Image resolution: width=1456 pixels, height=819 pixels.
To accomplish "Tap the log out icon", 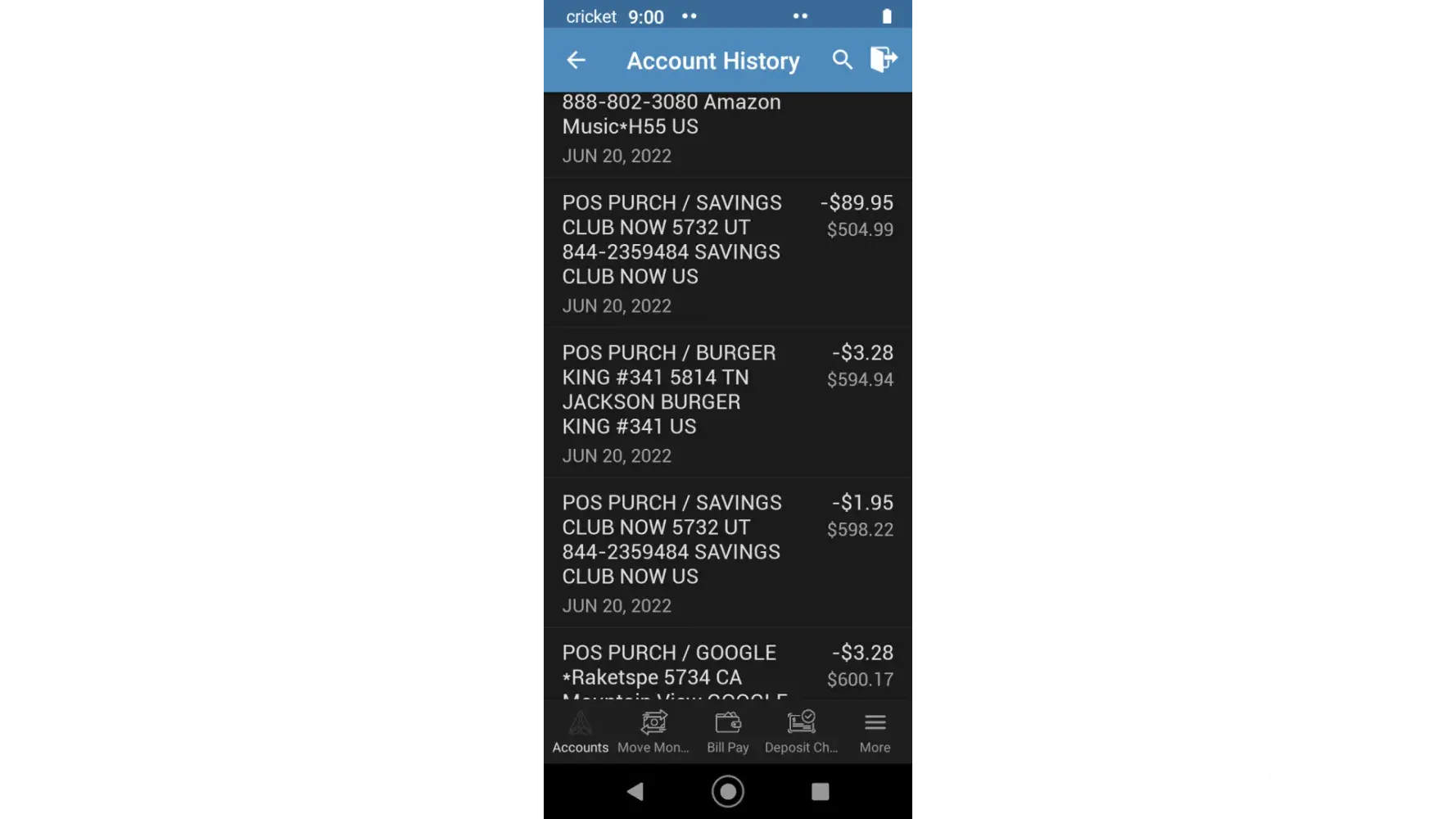I will [883, 60].
